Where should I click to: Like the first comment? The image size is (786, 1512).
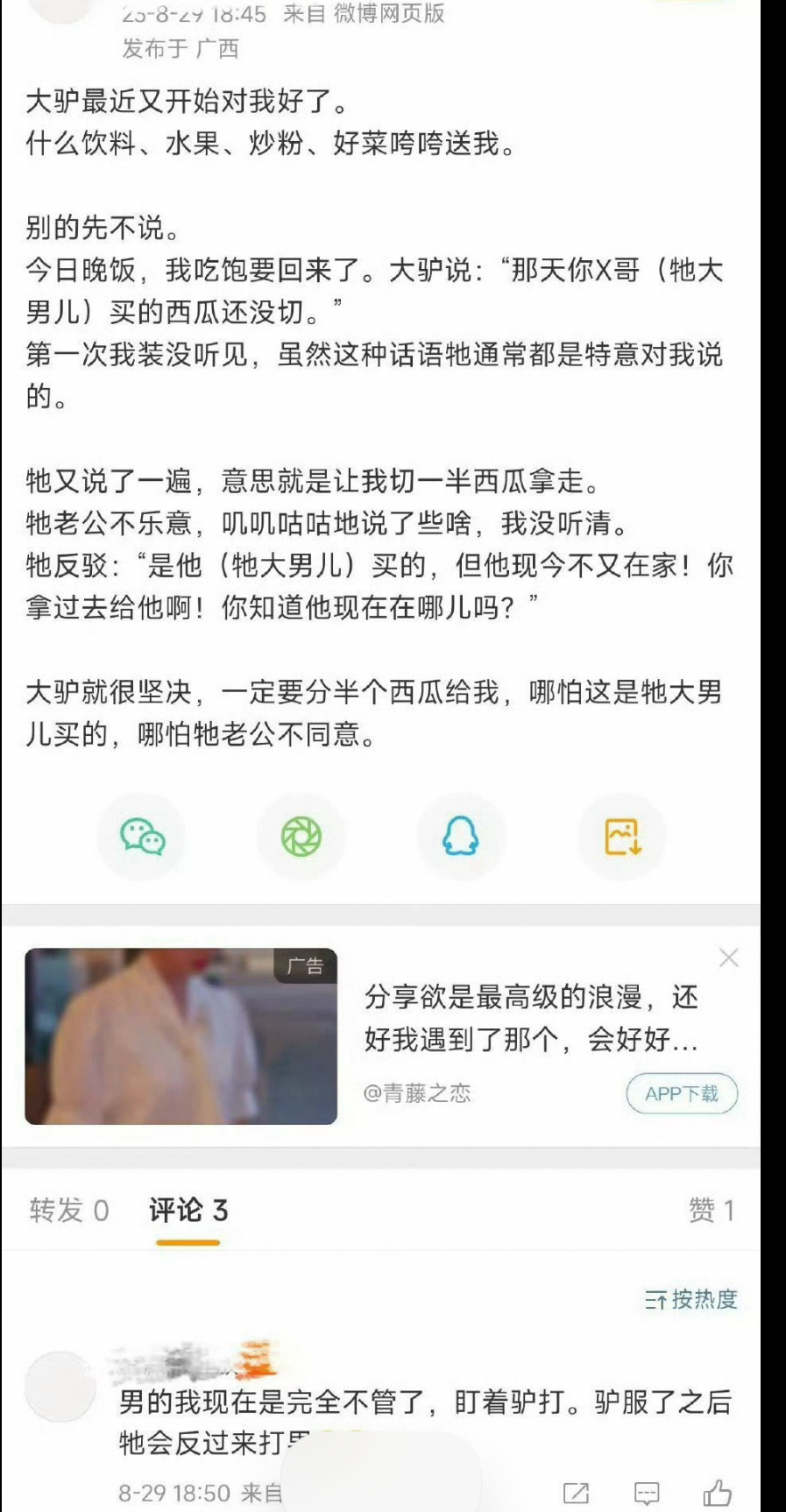click(718, 1493)
